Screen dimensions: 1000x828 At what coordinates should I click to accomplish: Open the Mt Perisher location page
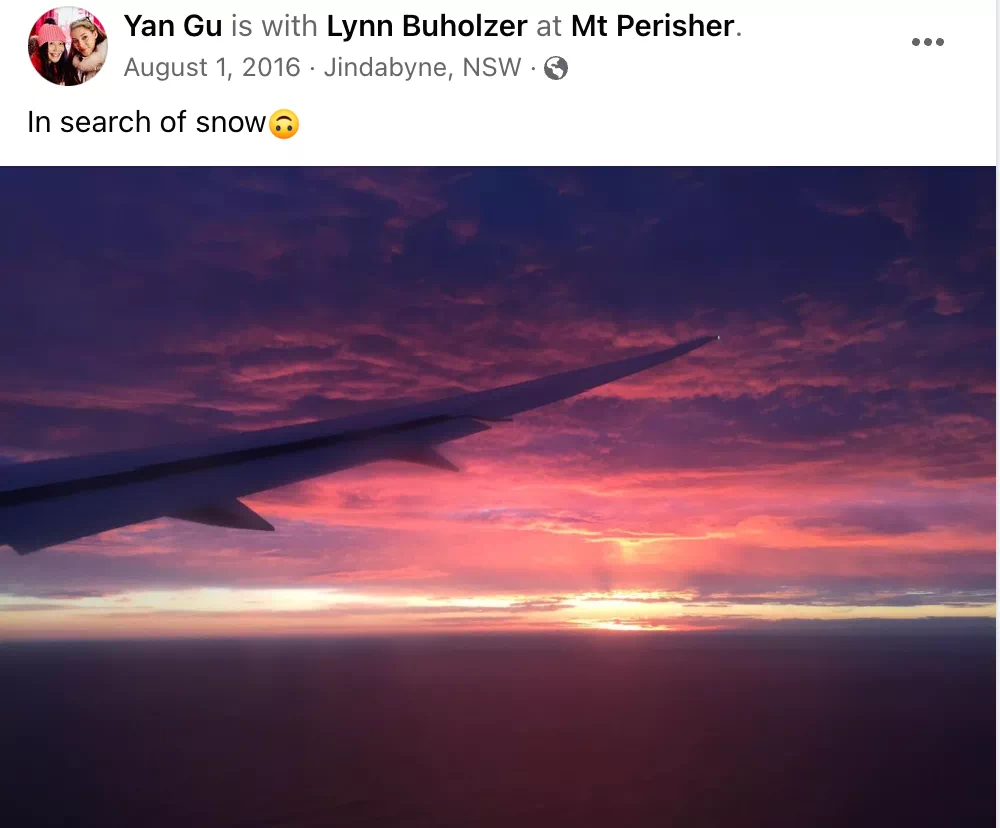pos(652,26)
